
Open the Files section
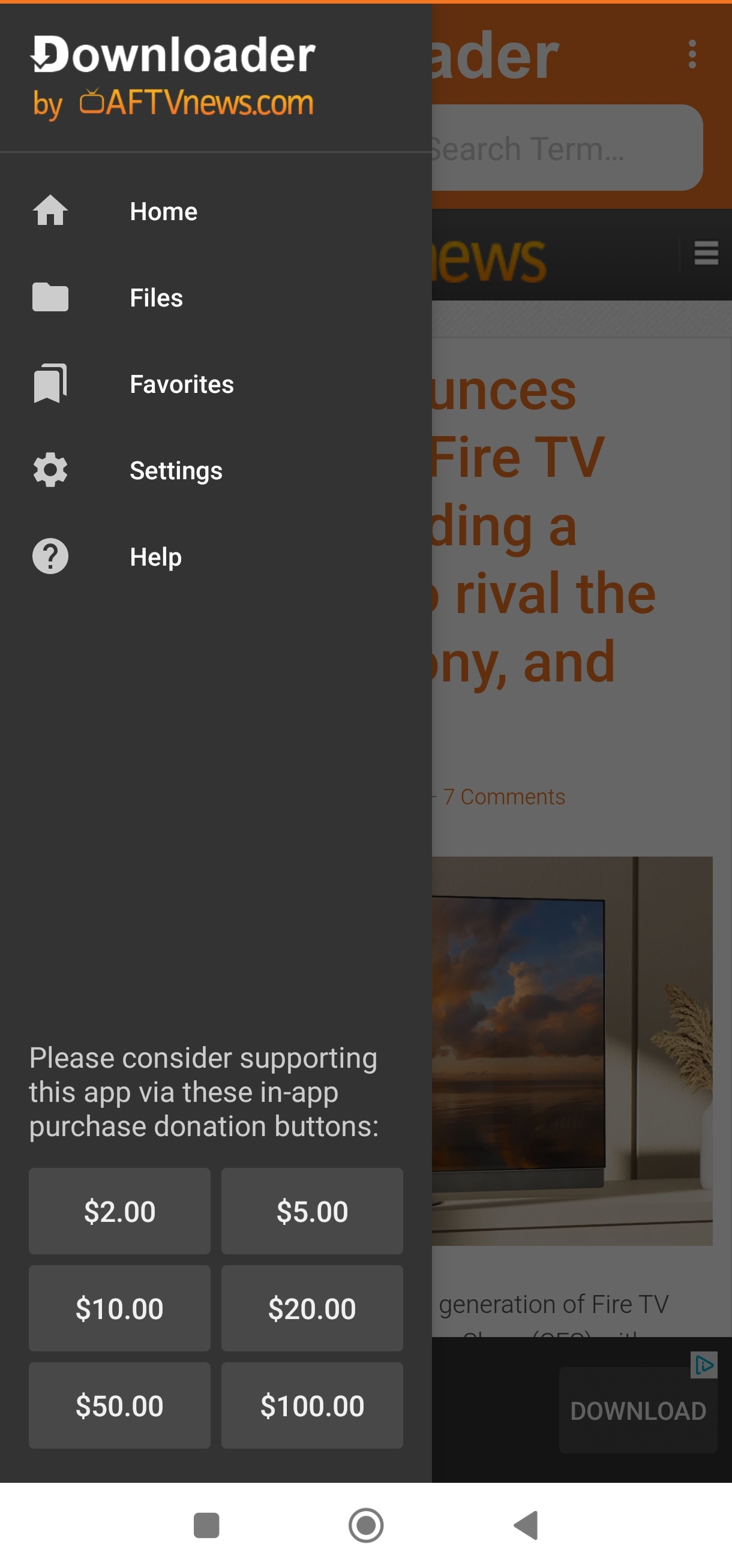(x=156, y=298)
